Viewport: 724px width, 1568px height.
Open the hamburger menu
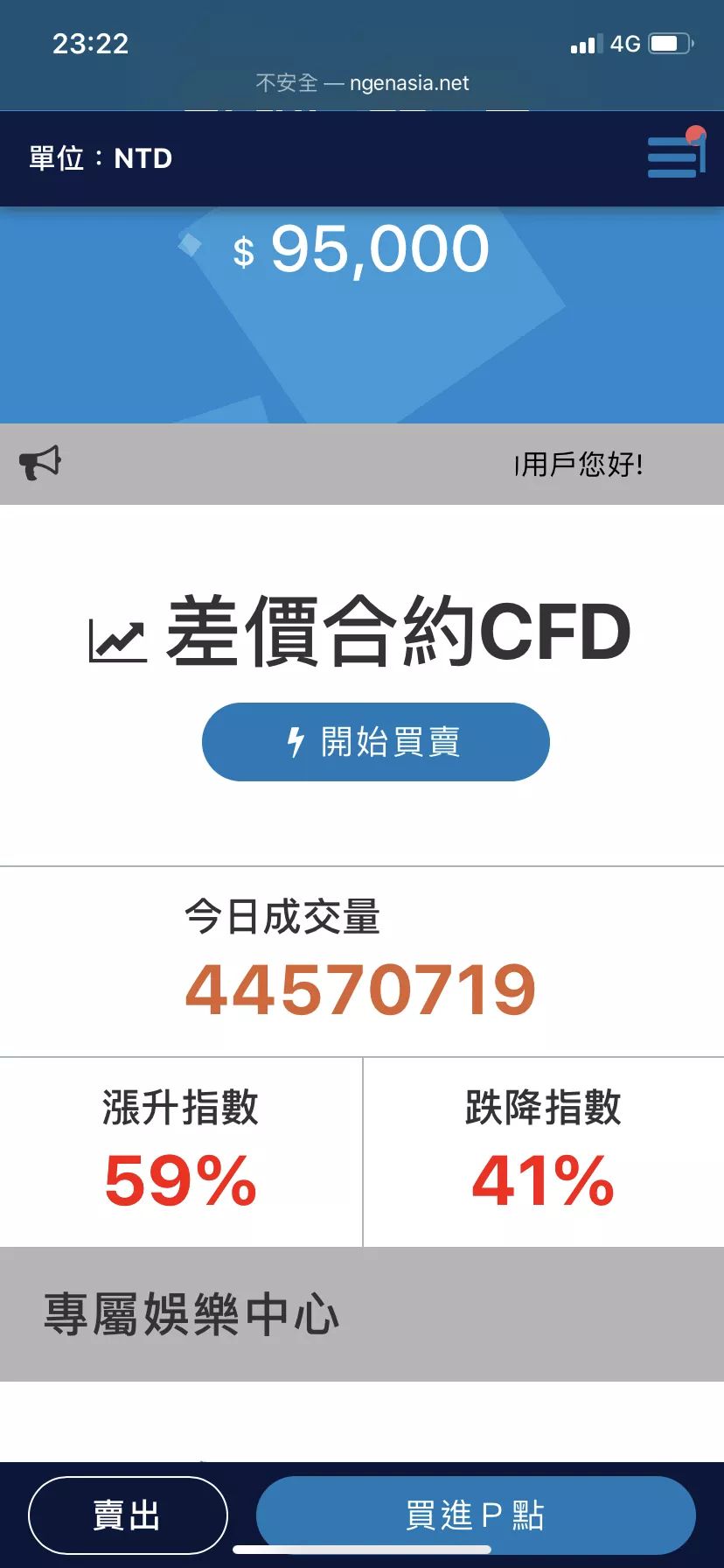click(674, 158)
